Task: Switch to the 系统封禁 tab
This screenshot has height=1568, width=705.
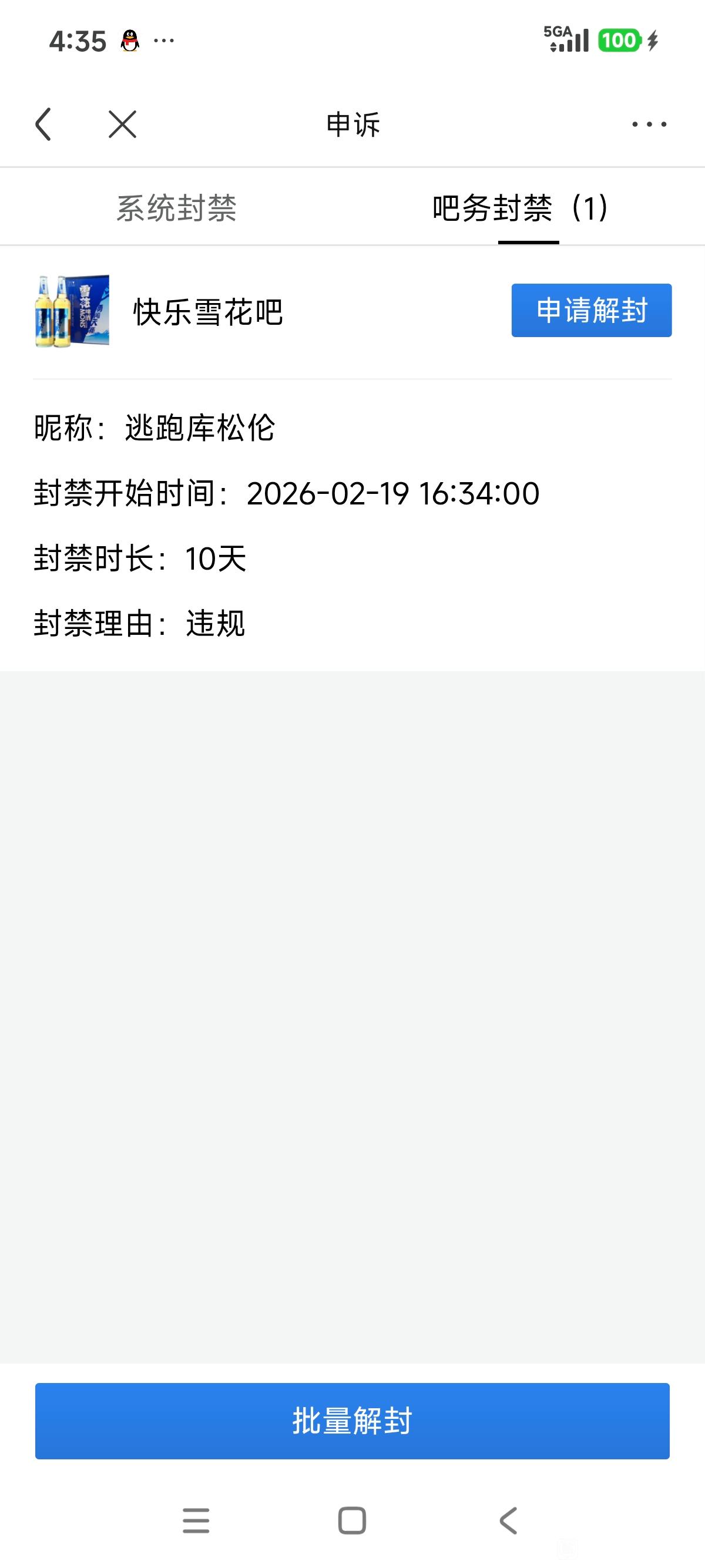Action: (177, 208)
